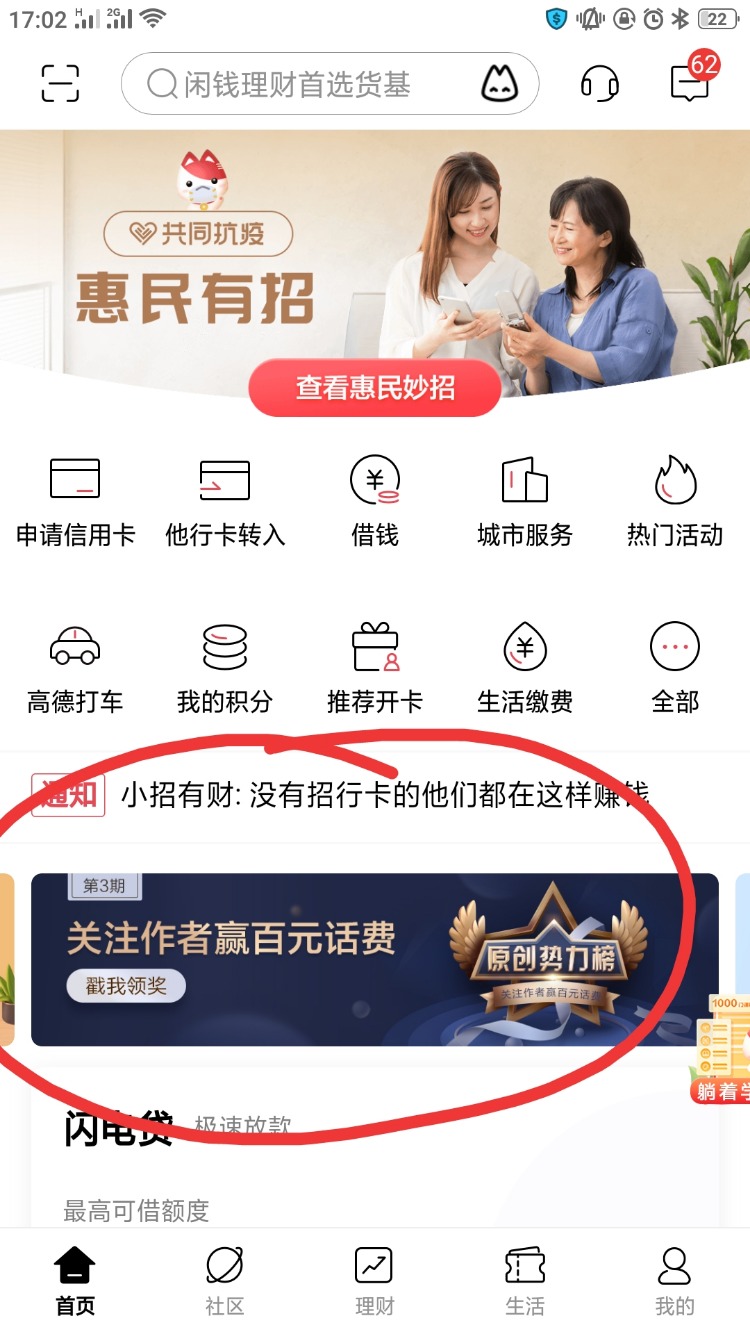This screenshot has height=1334, width=750.
Task: Switch to the 社区 tab
Action: click(x=225, y=1281)
